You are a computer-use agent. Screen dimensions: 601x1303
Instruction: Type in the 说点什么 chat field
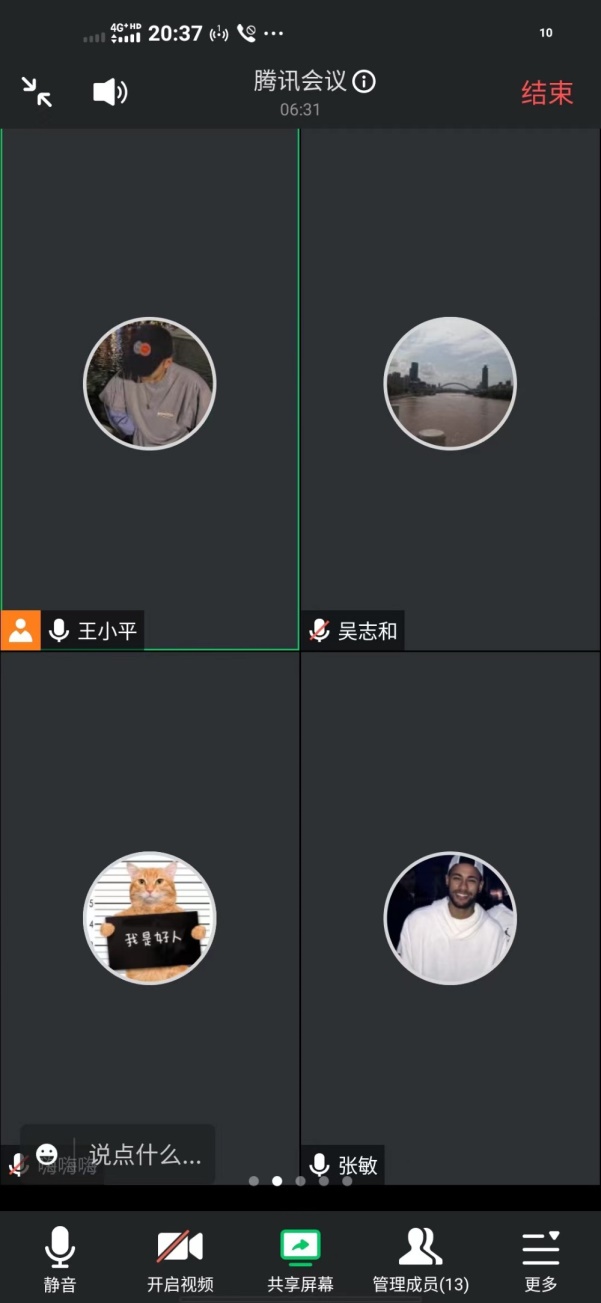(x=146, y=1155)
